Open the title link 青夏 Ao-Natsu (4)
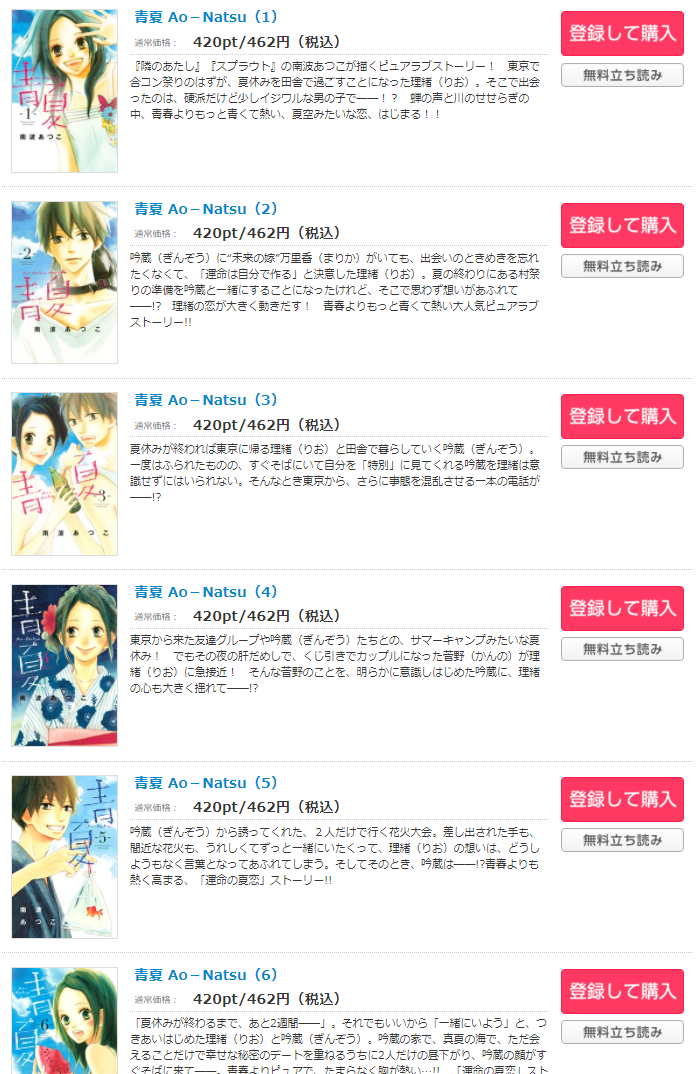This screenshot has width=696, height=1074. coord(206,592)
